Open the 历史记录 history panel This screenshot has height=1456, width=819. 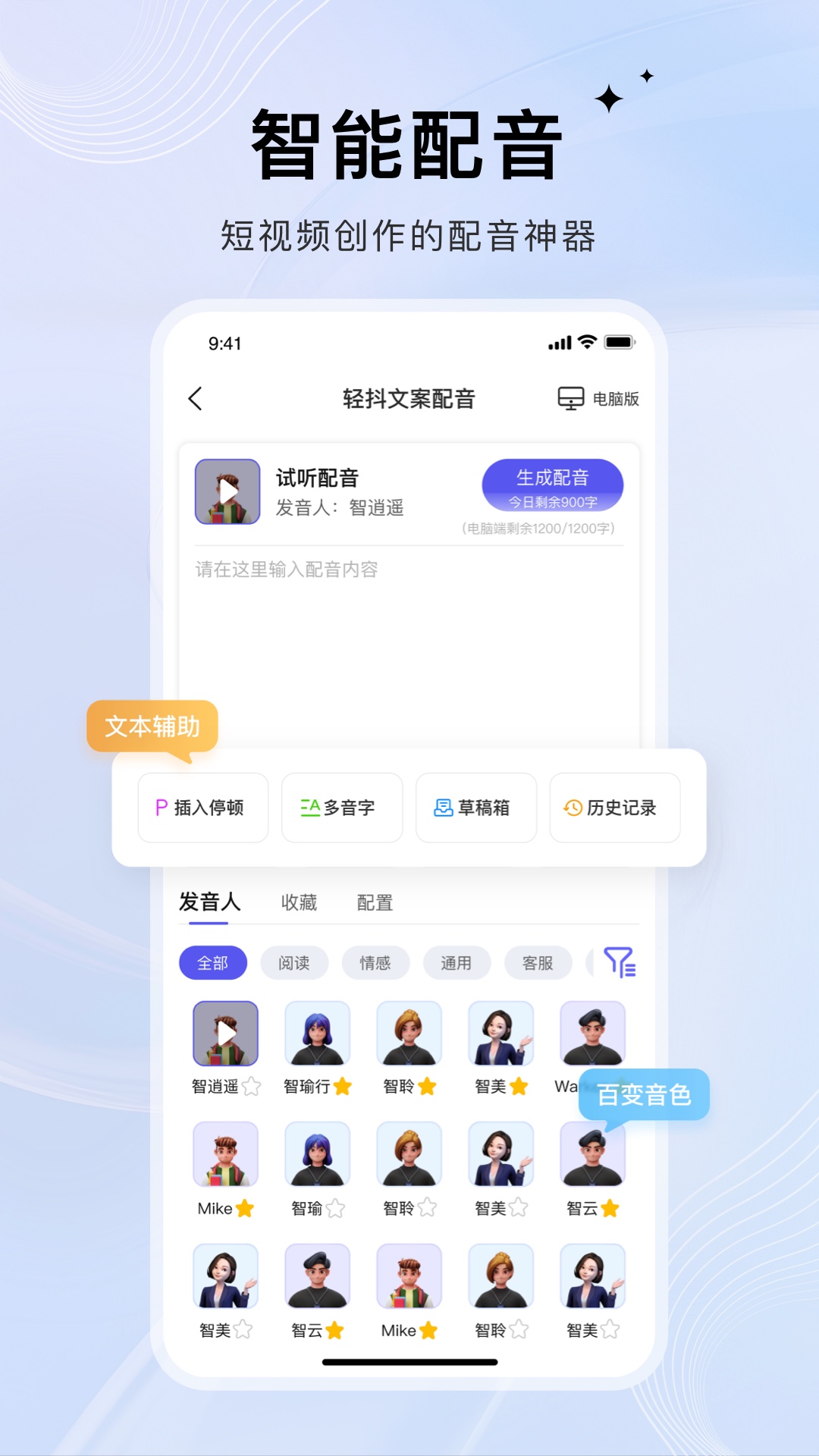(x=614, y=808)
